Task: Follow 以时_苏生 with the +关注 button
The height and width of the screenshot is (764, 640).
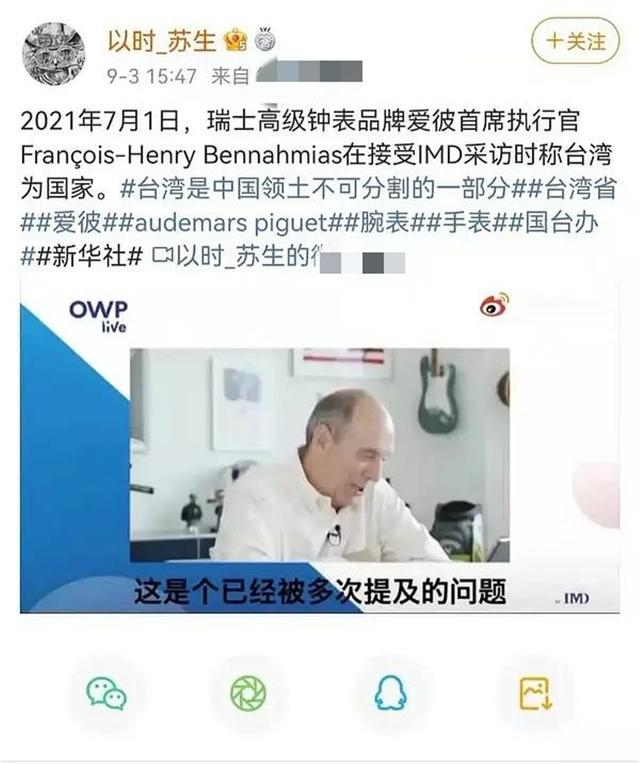Action: pos(575,42)
